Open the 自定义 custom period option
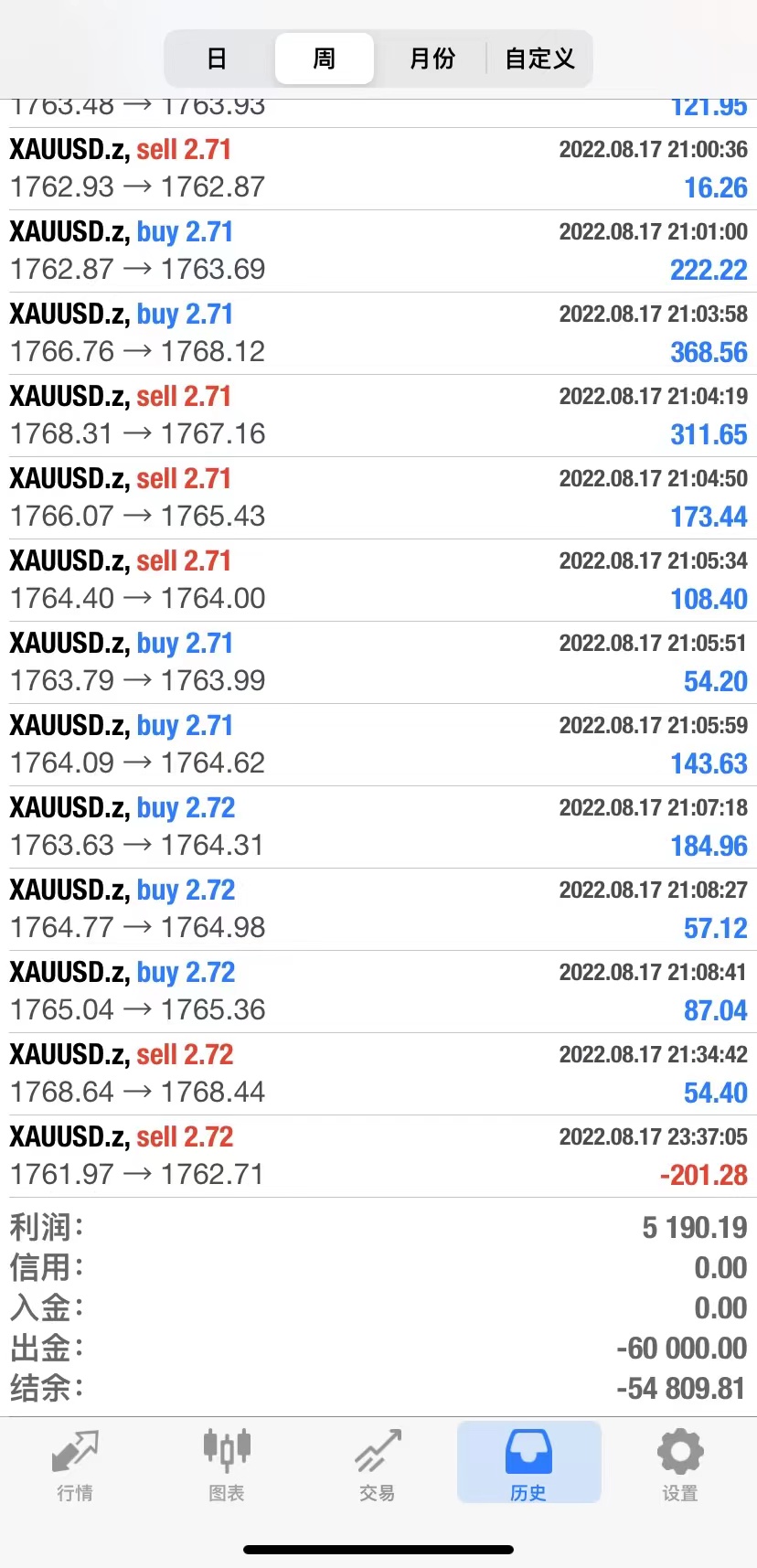 click(539, 59)
